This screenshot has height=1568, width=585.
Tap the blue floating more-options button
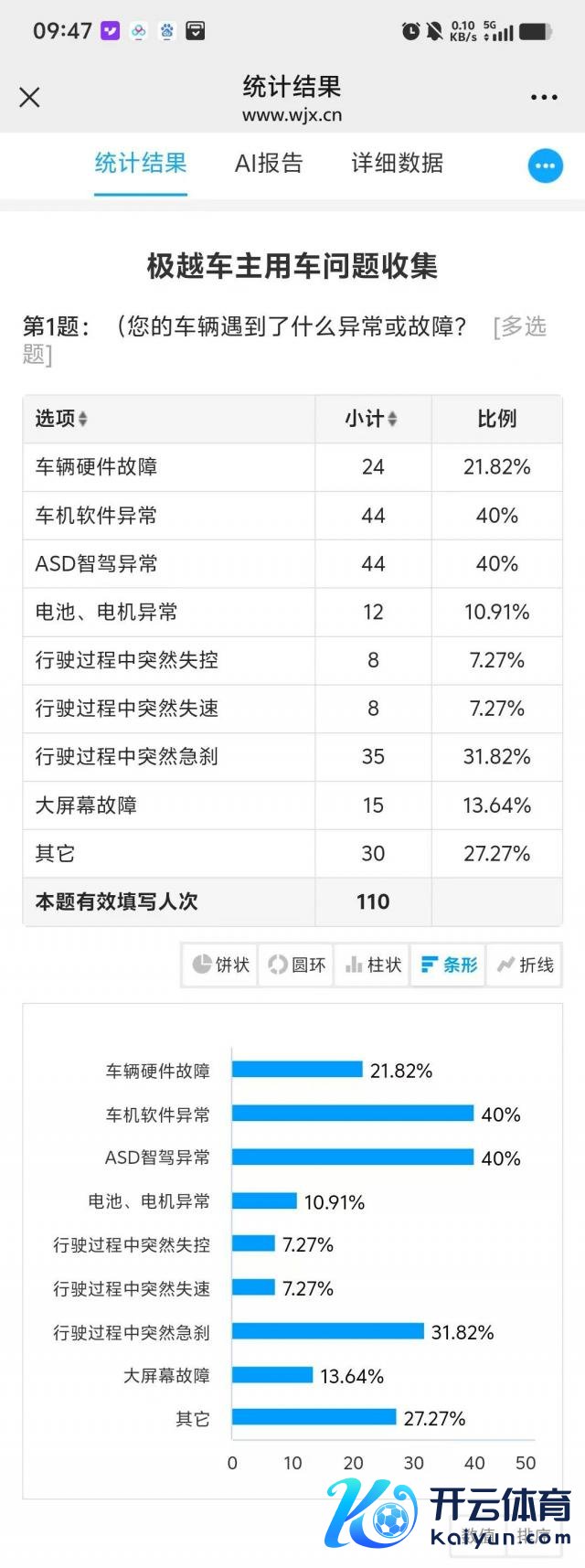click(x=546, y=165)
